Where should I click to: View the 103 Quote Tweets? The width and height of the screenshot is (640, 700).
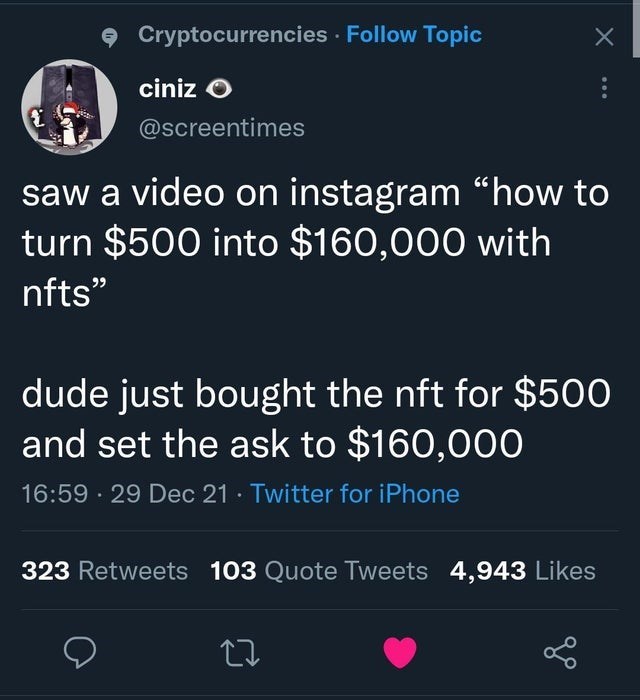[319, 571]
